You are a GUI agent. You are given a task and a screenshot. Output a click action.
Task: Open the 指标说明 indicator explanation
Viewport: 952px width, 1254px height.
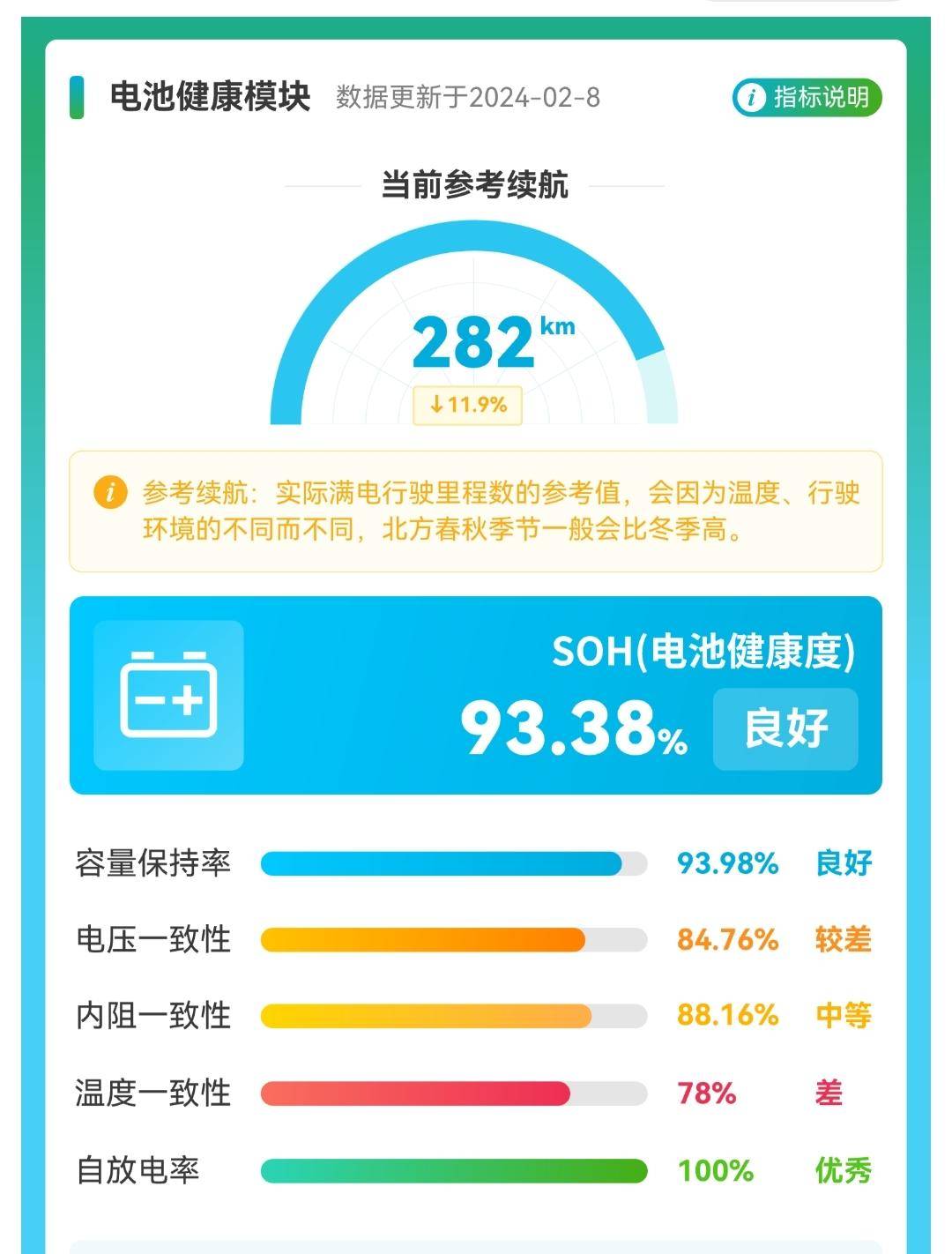pyautogui.click(x=807, y=97)
